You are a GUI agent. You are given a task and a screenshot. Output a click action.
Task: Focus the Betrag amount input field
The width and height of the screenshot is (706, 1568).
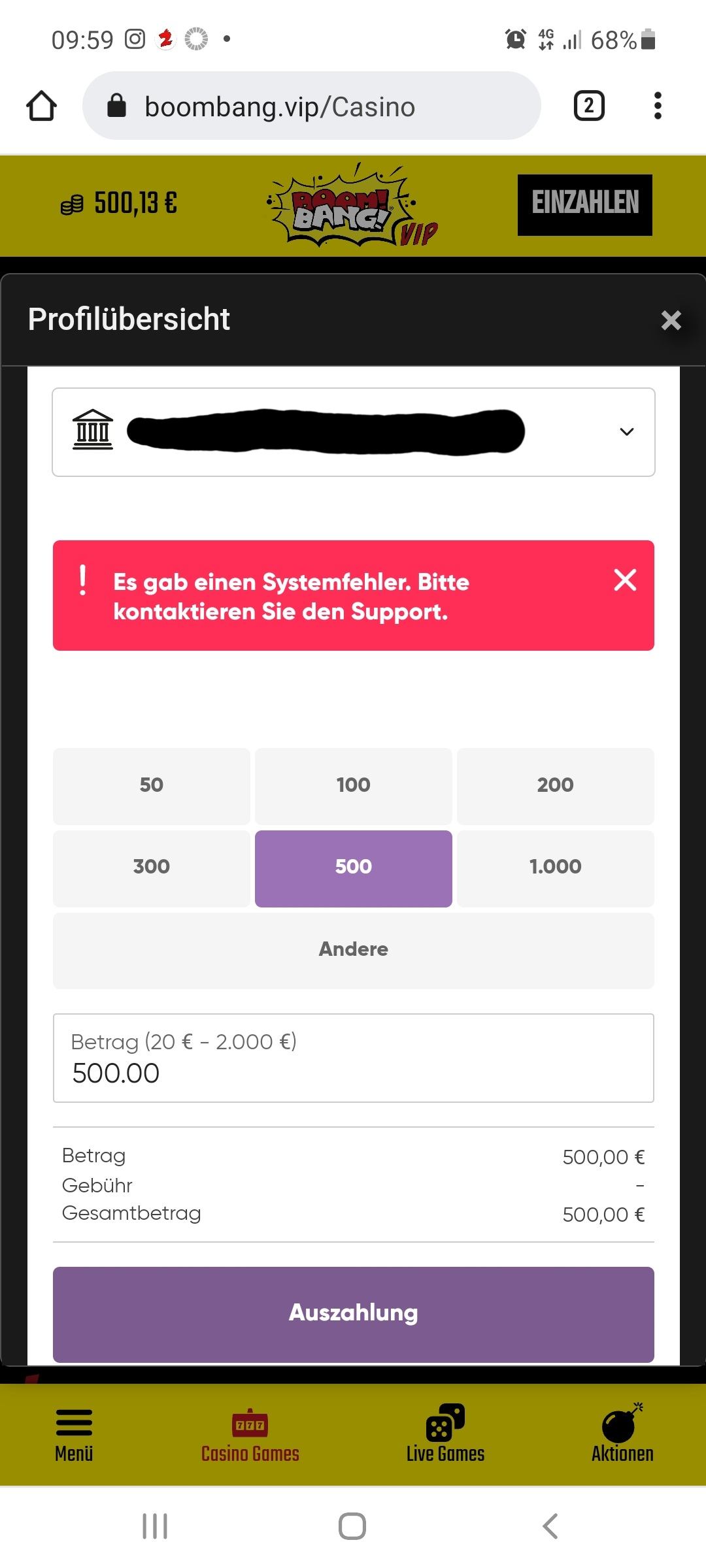pos(353,1058)
